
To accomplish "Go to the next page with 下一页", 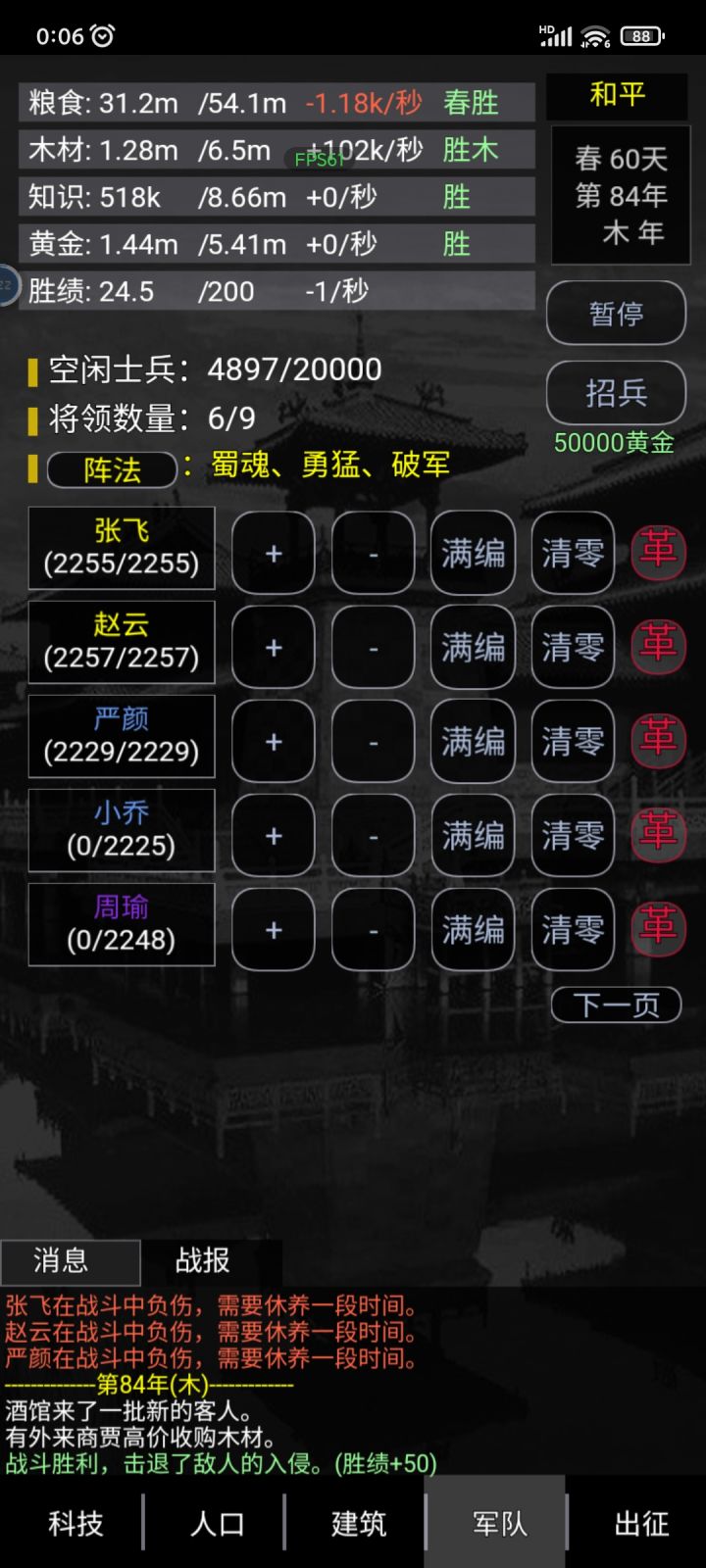I will pyautogui.click(x=616, y=1004).
